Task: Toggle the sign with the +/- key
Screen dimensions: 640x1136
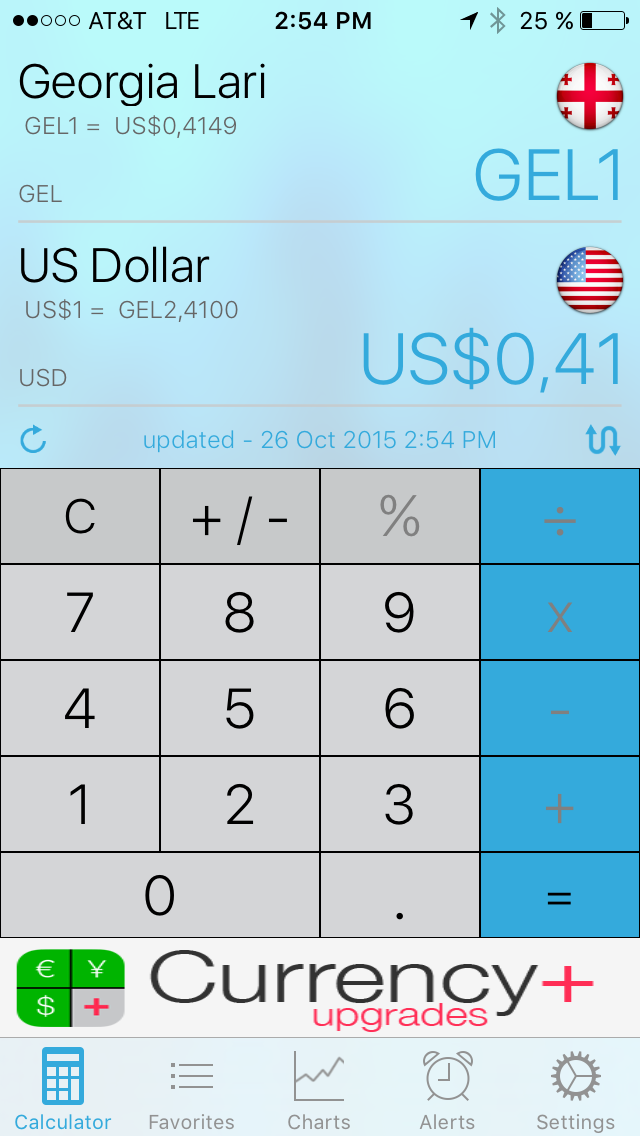Action: [240, 516]
